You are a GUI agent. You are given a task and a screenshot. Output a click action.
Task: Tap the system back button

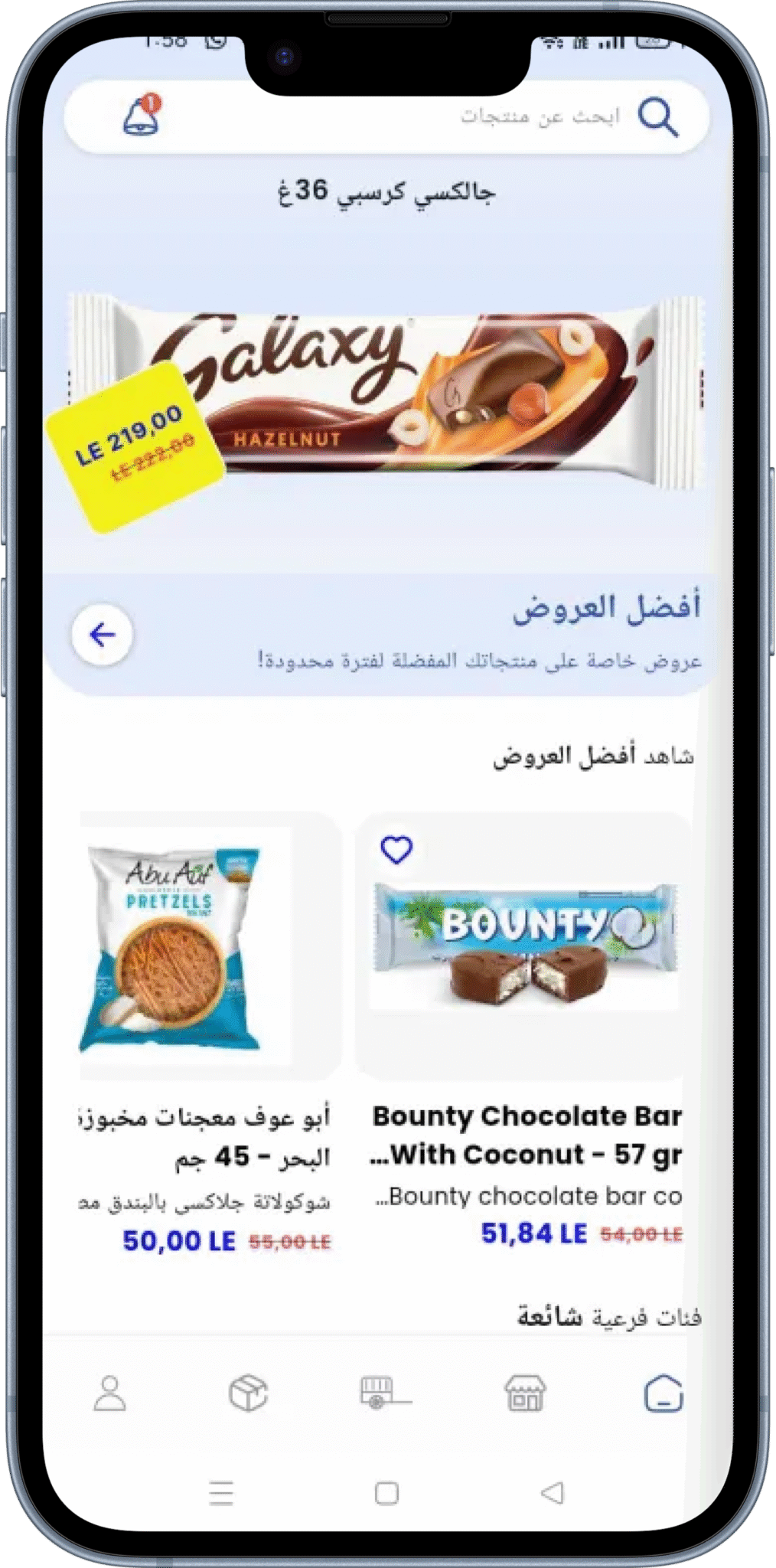point(553,1492)
